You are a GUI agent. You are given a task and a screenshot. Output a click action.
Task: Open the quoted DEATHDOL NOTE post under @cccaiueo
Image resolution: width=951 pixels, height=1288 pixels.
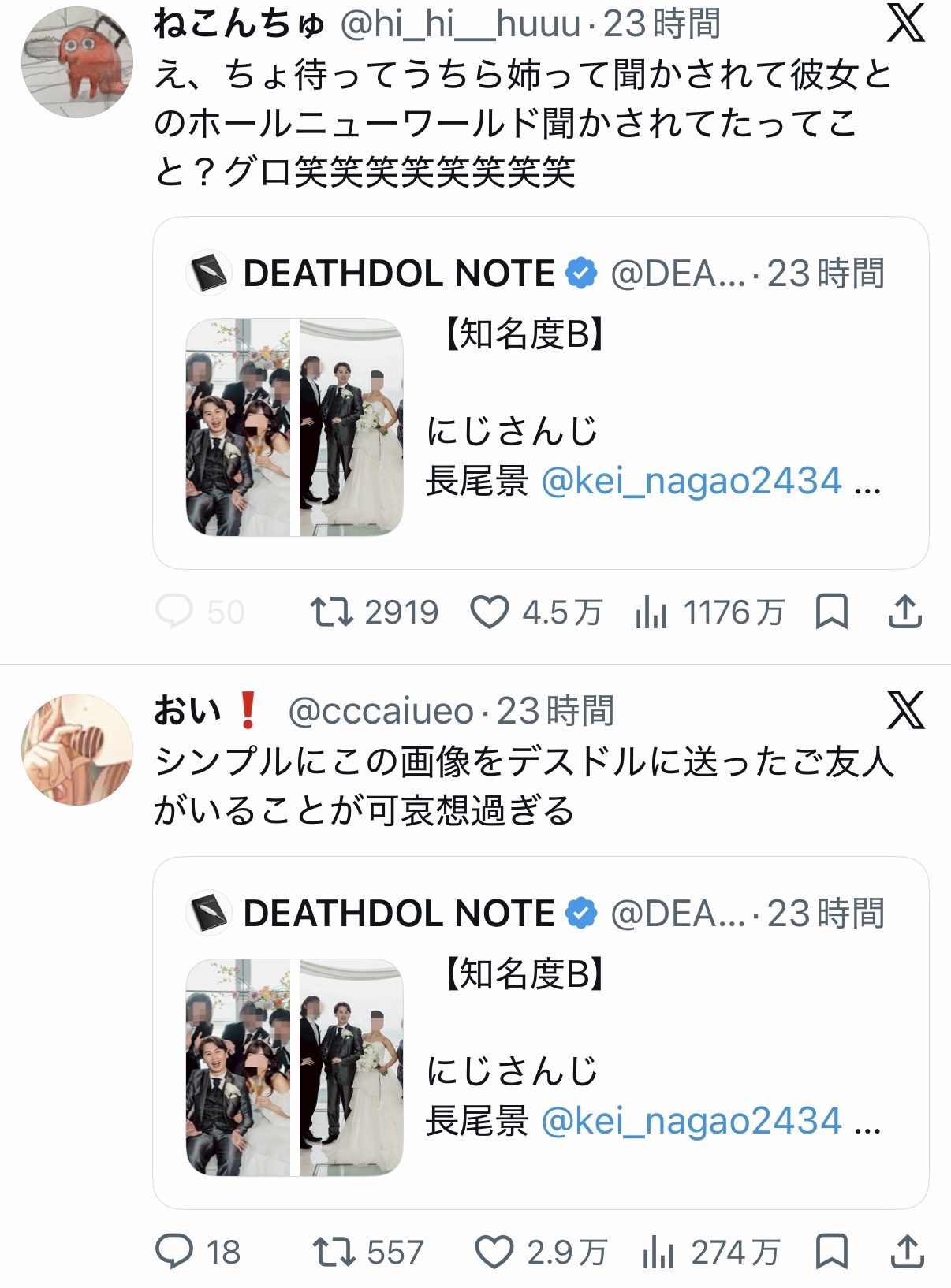[x=540, y=1033]
